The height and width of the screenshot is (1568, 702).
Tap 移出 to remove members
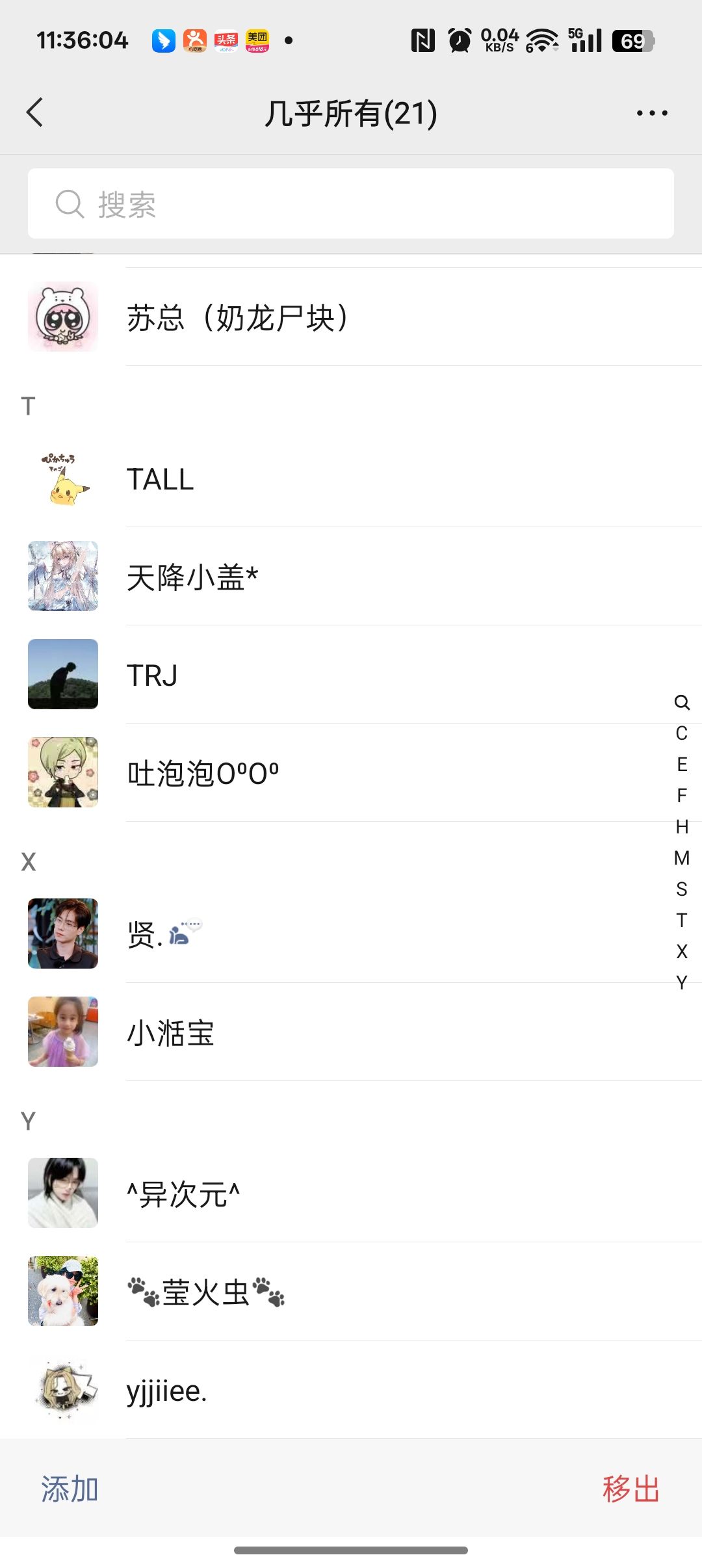click(x=630, y=1489)
